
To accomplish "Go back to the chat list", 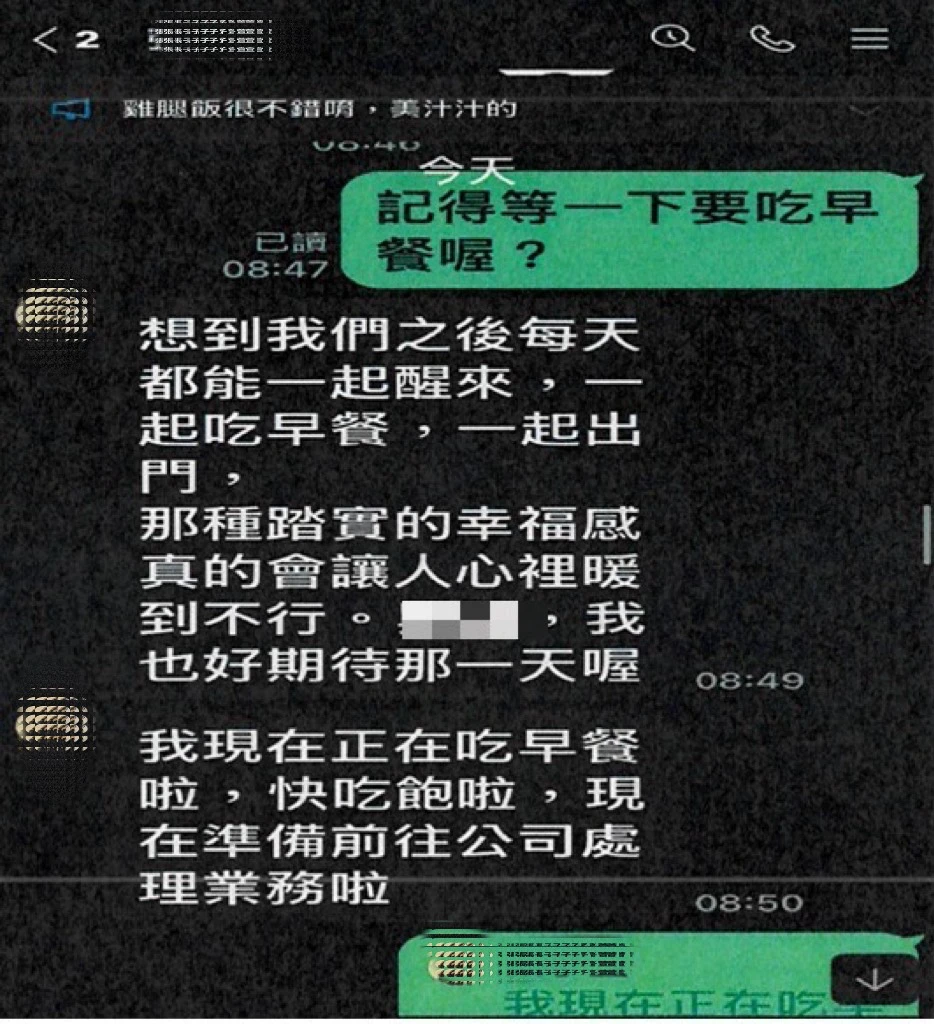I will click(x=46, y=40).
